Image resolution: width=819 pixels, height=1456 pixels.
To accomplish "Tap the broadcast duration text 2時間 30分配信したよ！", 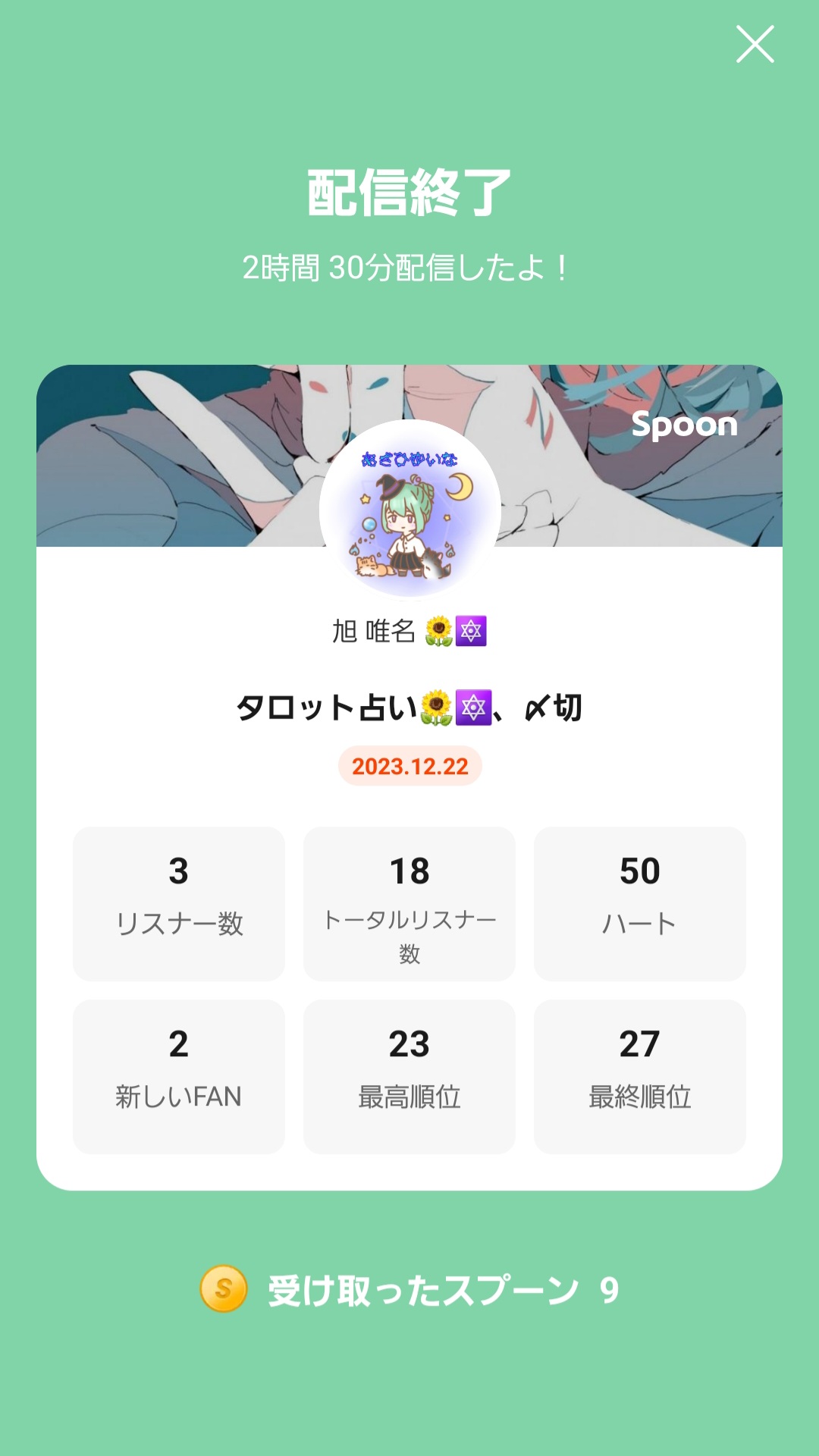I will pyautogui.click(x=409, y=267).
